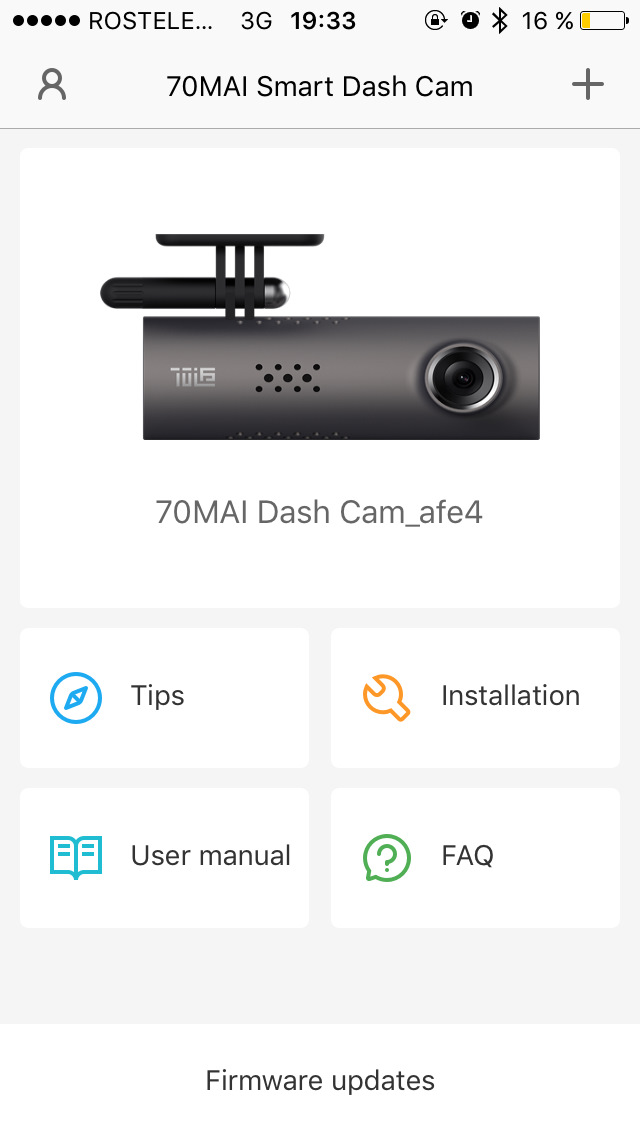The height and width of the screenshot is (1136, 640).
Task: Open the FAQ card
Action: pos(475,857)
